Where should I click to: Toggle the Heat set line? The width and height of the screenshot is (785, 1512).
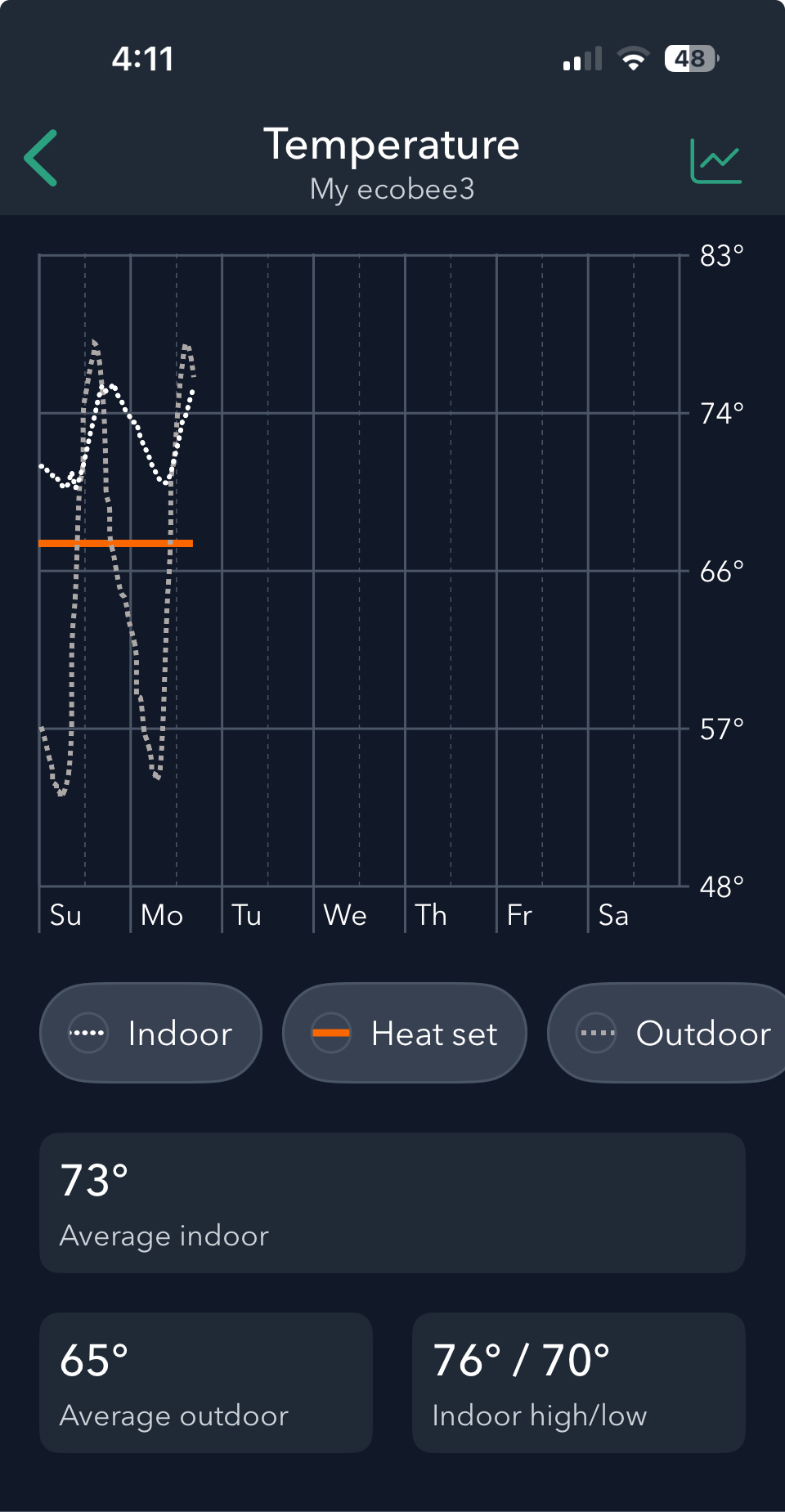coord(405,1033)
